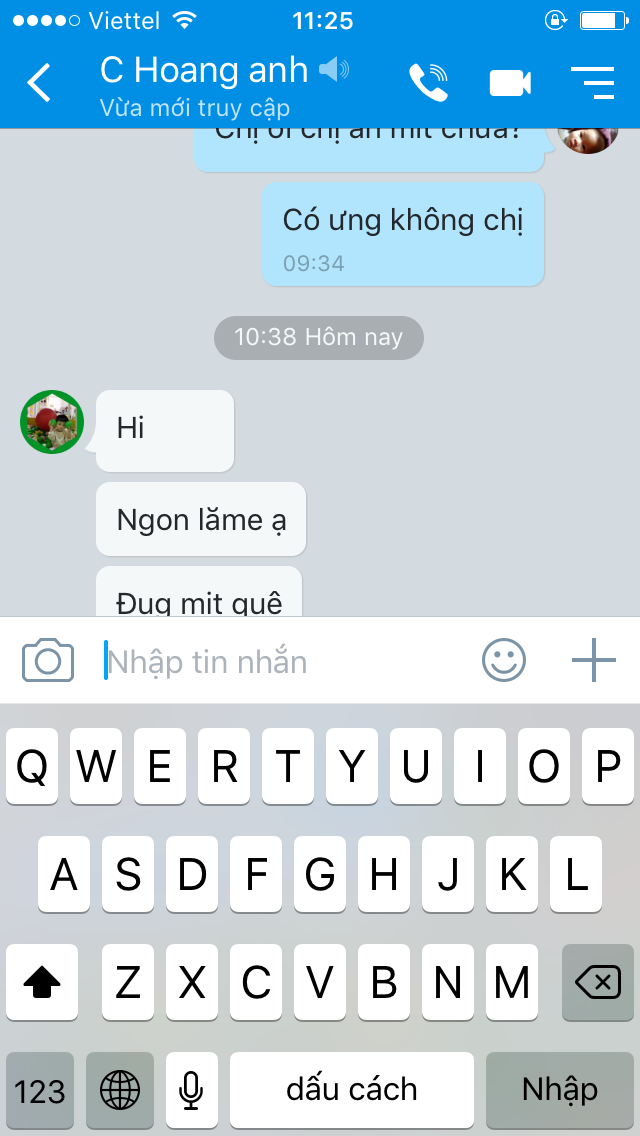Enable shift on the keyboard

(x=42, y=984)
